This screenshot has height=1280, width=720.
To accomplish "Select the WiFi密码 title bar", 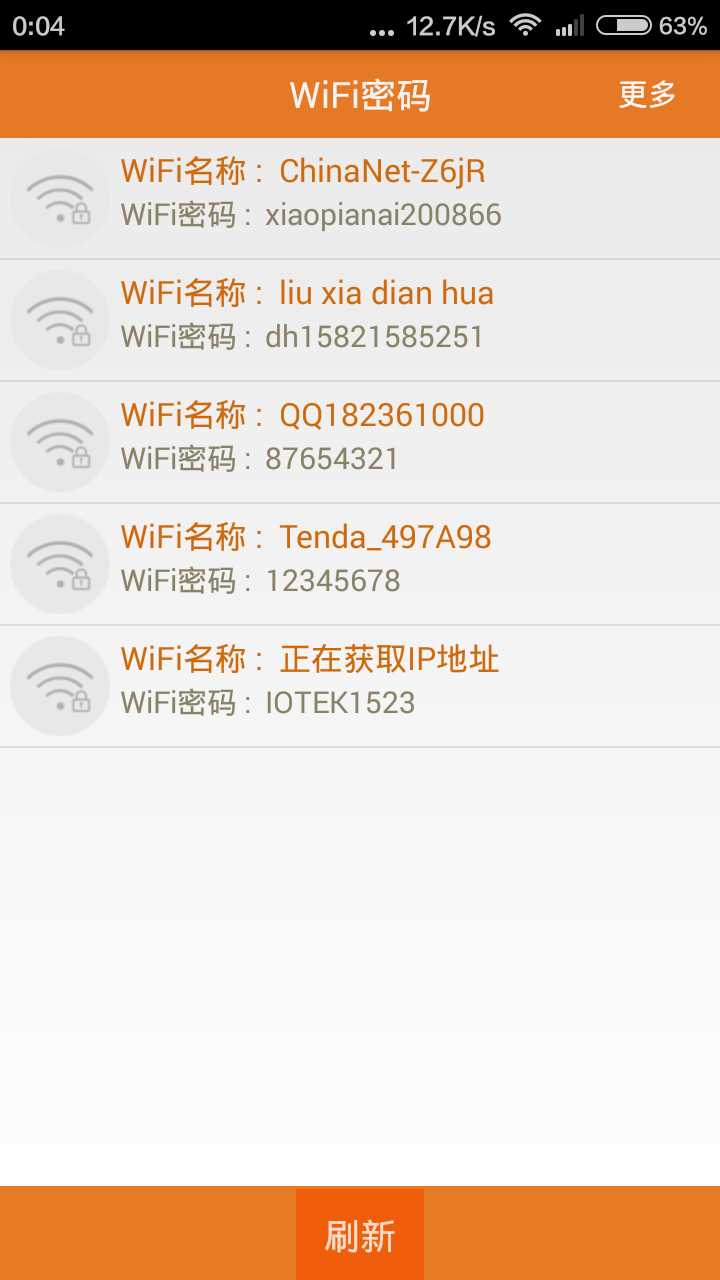I will [360, 95].
